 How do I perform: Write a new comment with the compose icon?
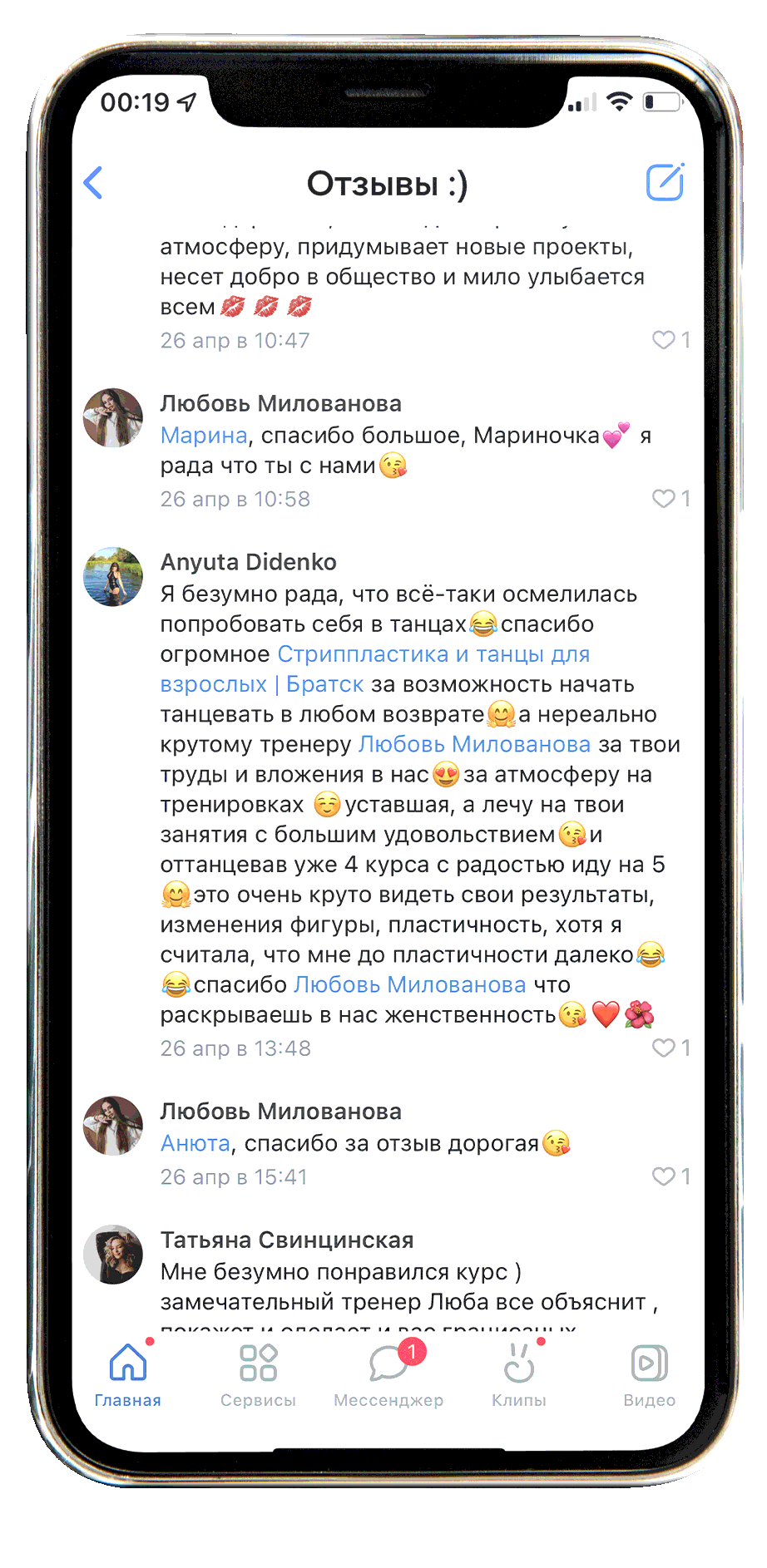(x=665, y=182)
